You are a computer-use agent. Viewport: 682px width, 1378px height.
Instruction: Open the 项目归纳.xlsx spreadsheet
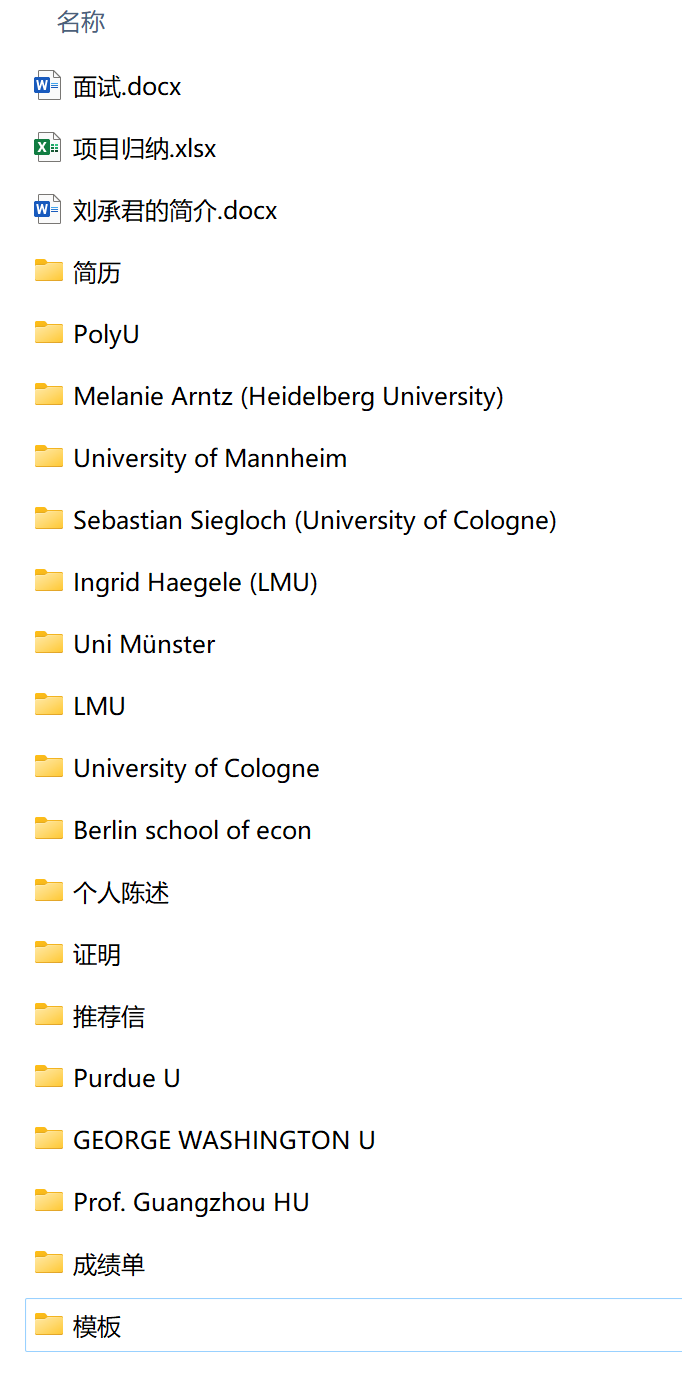coord(144,149)
